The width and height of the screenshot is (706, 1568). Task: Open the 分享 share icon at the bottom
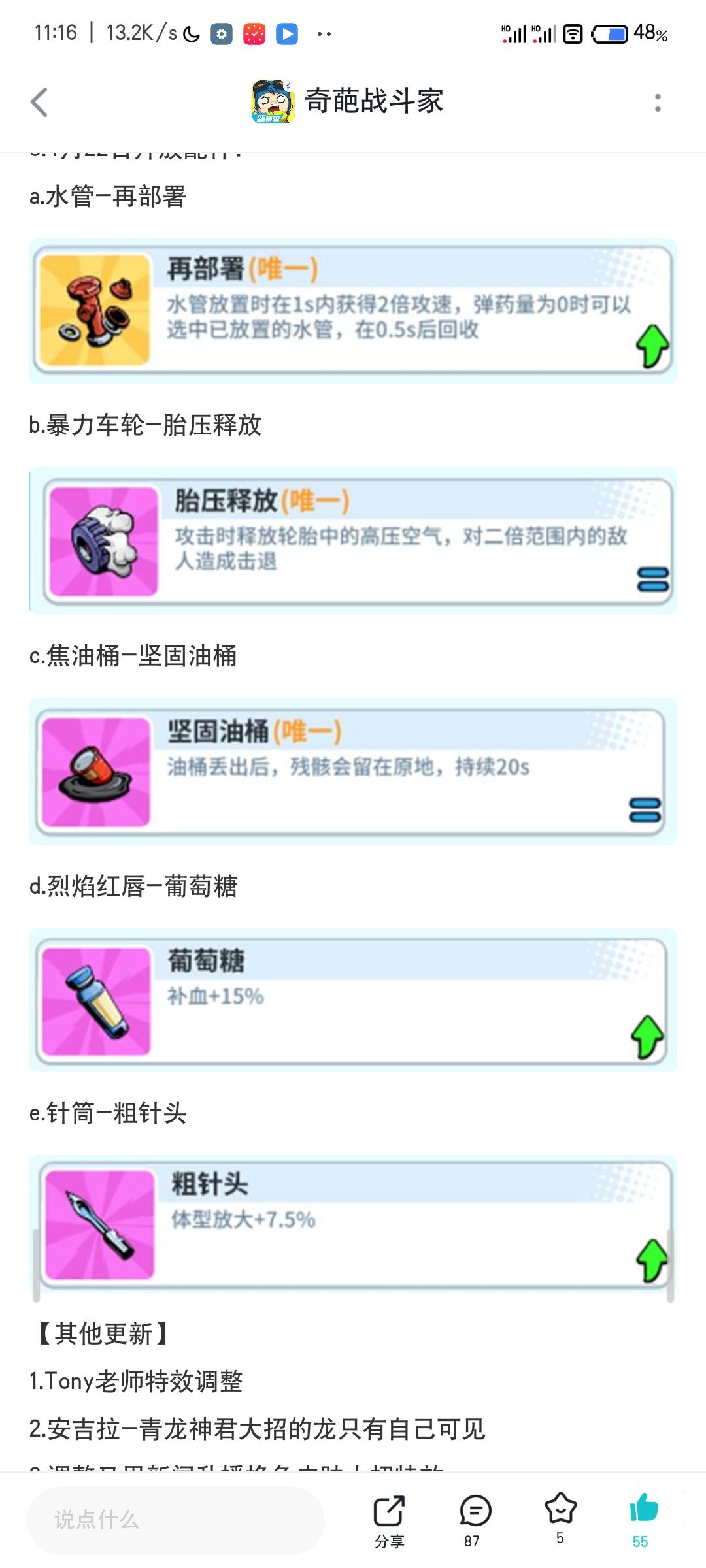pyautogui.click(x=390, y=1508)
